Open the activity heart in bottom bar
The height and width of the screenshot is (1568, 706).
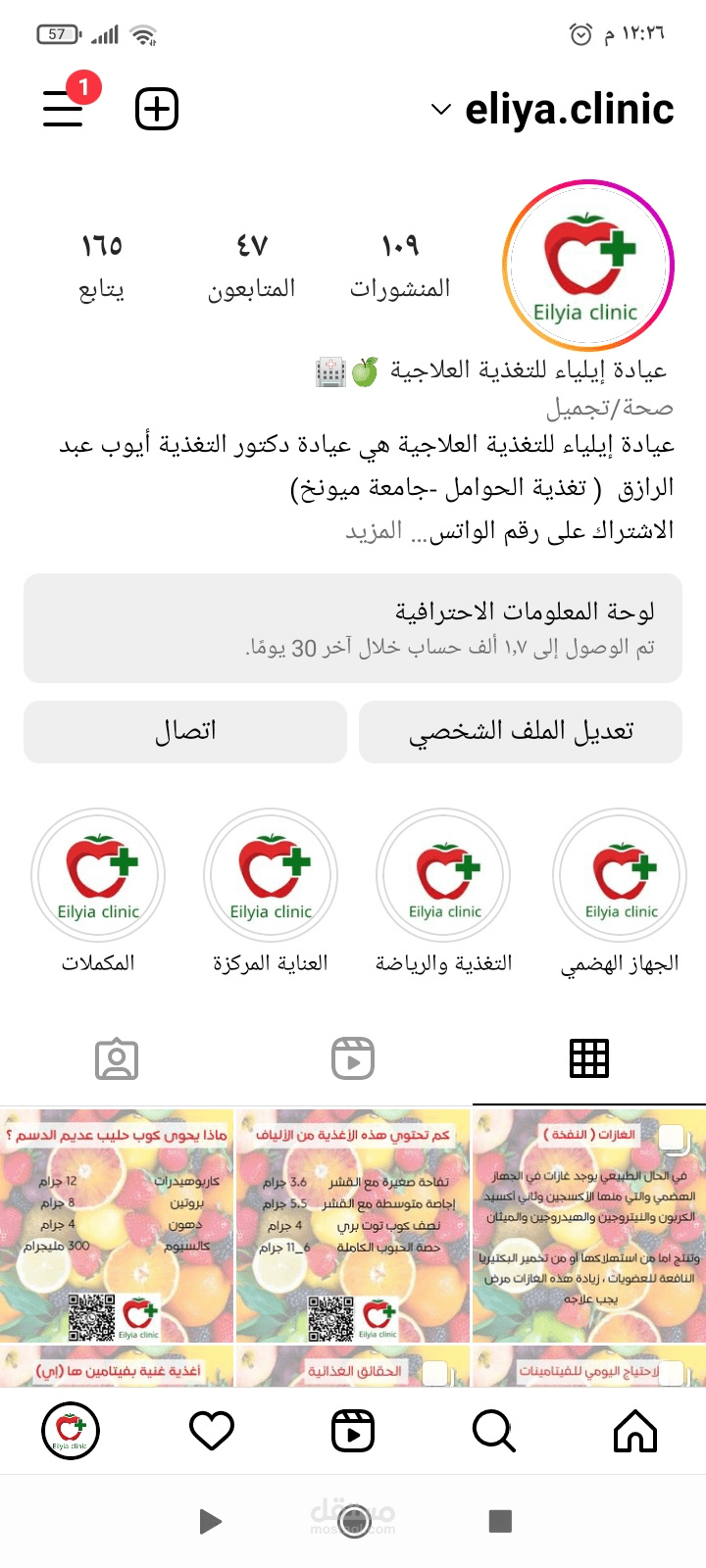tap(212, 1432)
